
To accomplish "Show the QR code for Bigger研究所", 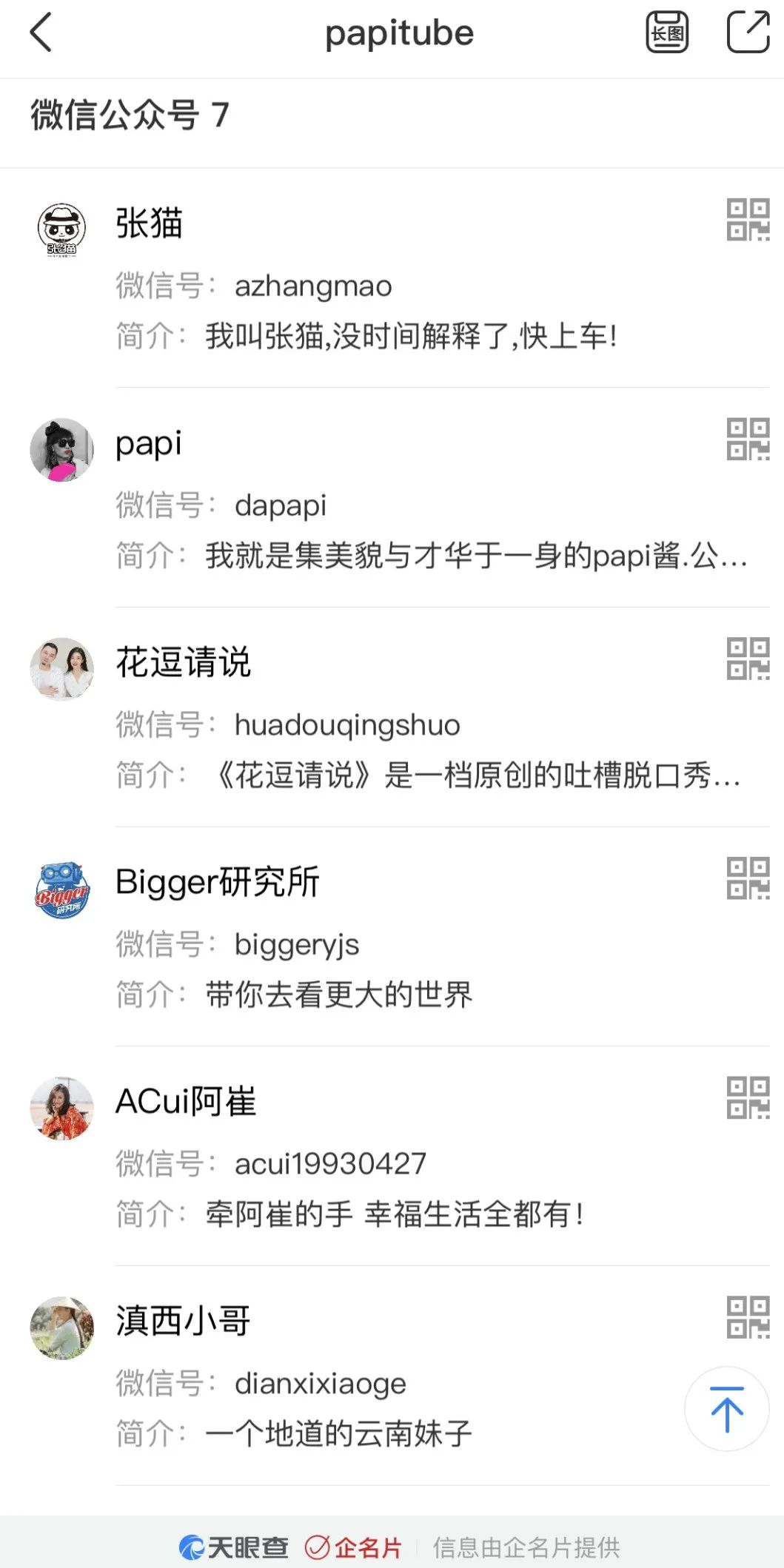I will tap(748, 878).
